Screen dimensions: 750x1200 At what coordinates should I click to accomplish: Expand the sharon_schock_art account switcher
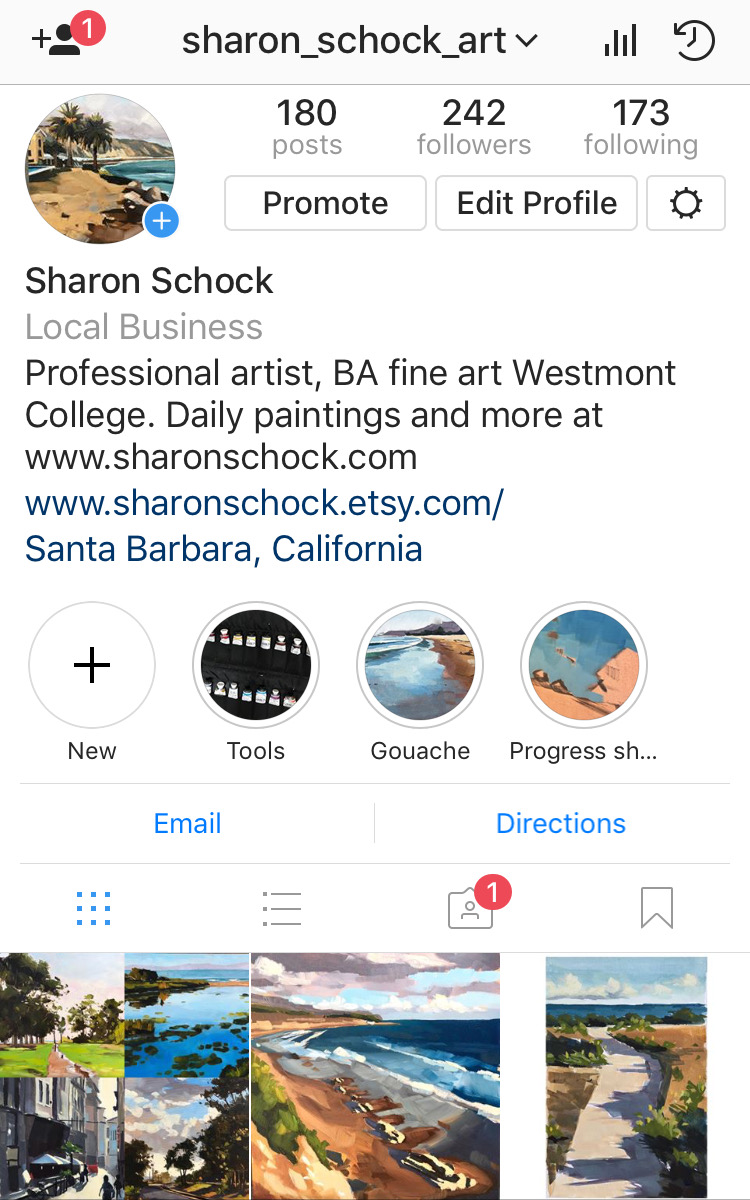click(360, 41)
